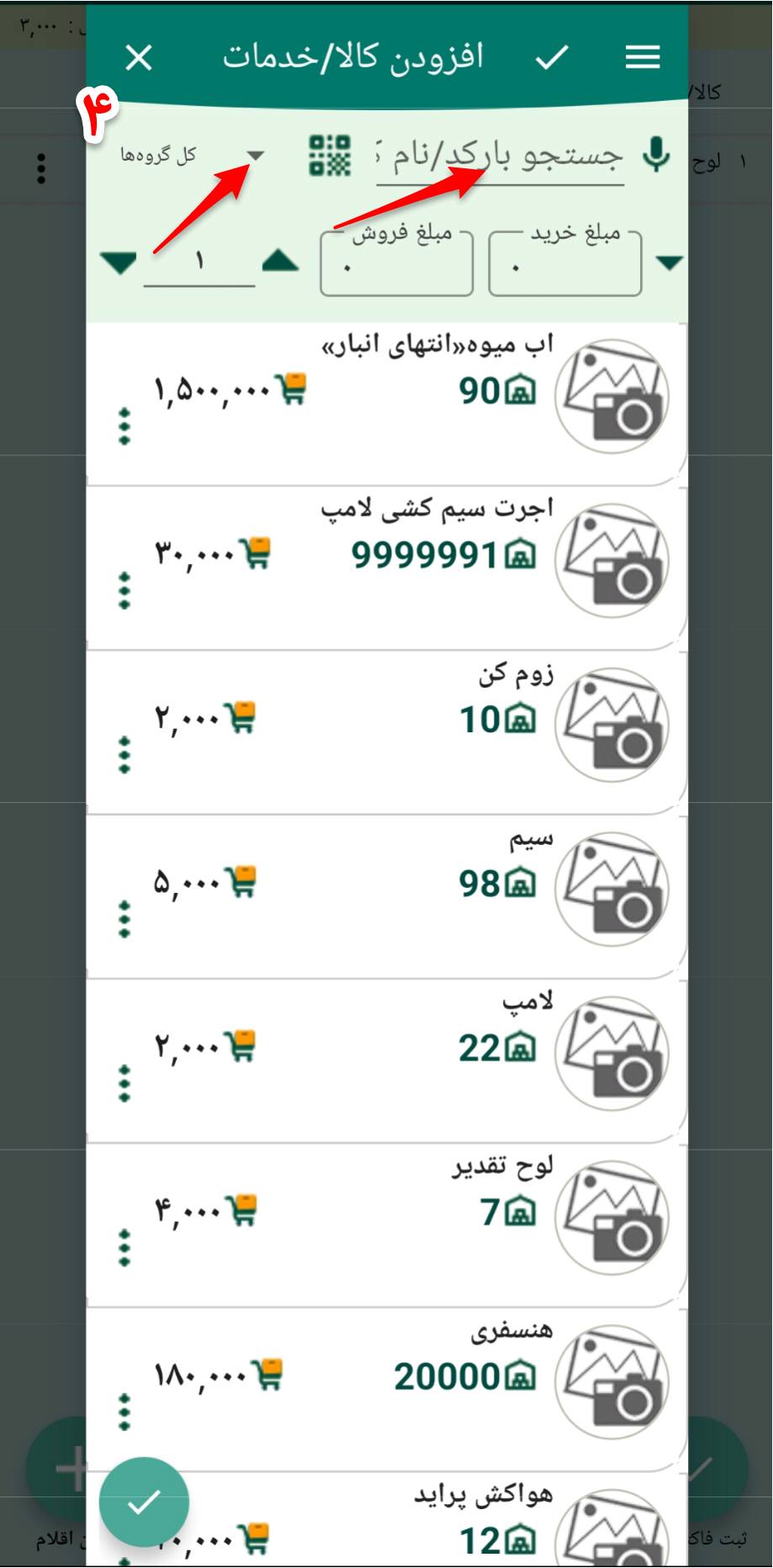Open more options for لوح تقدیر
Image resolution: width=773 pixels, height=1568 pixels.
(x=124, y=1247)
